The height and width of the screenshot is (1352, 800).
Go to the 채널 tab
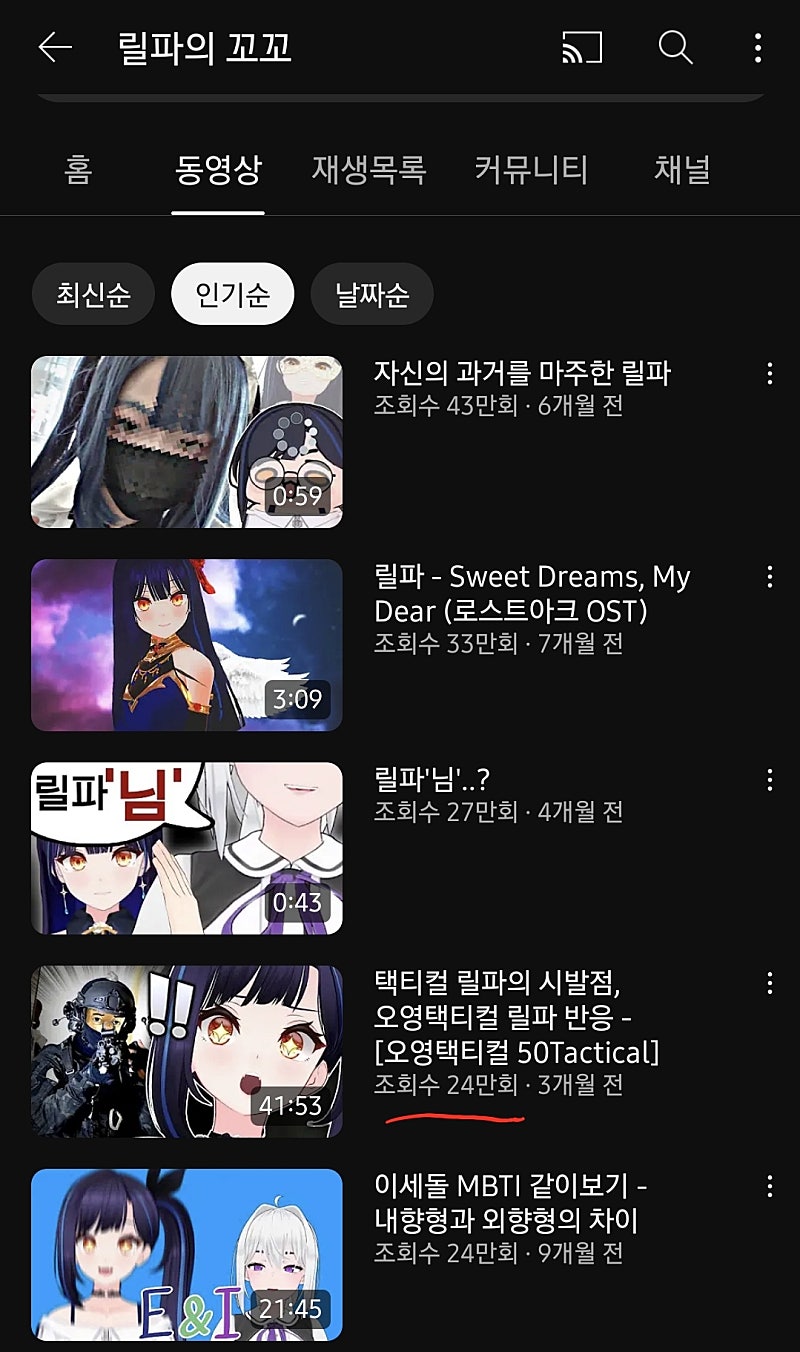pyautogui.click(x=682, y=170)
